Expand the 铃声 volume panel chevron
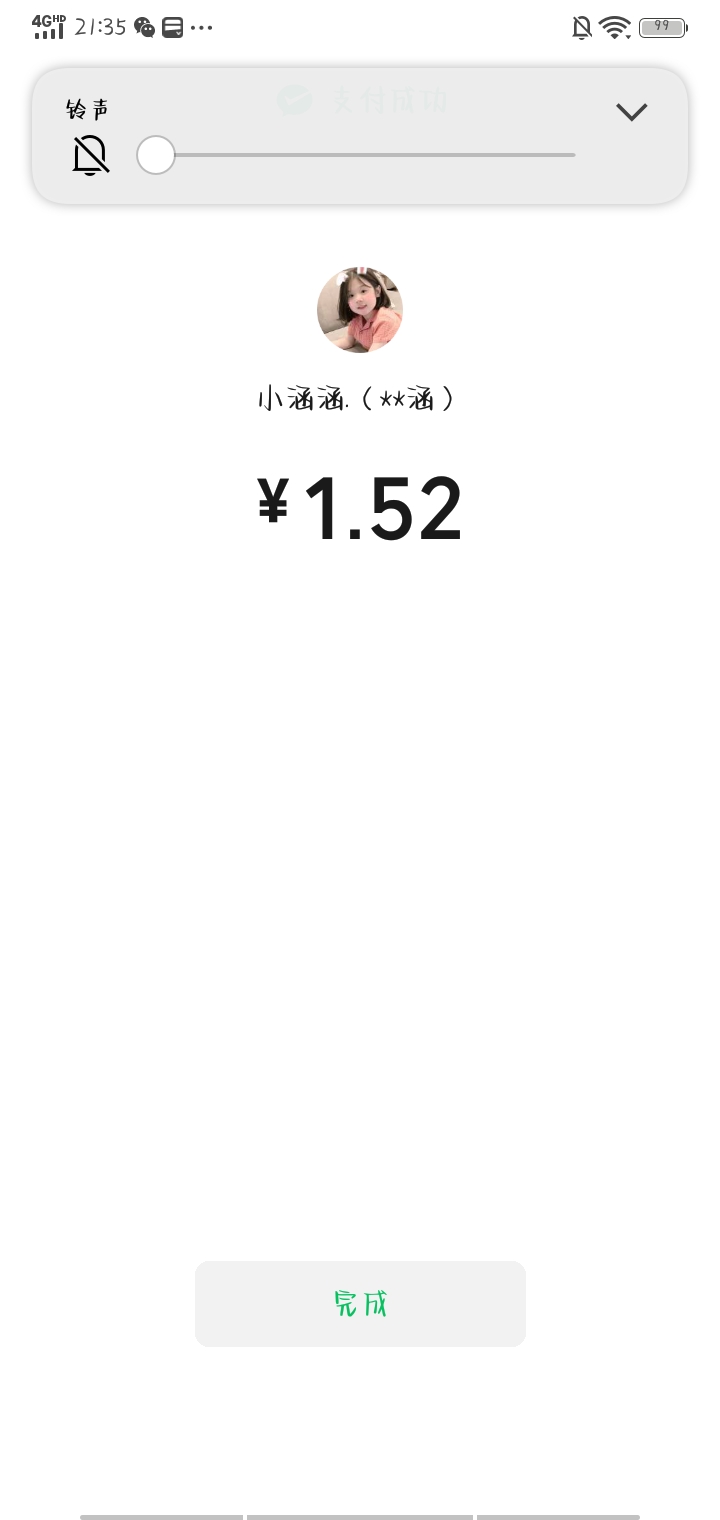 coord(631,112)
